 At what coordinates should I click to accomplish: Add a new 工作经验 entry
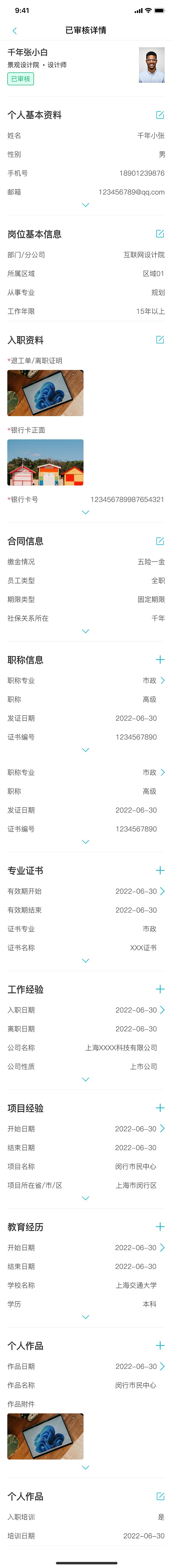160,989
